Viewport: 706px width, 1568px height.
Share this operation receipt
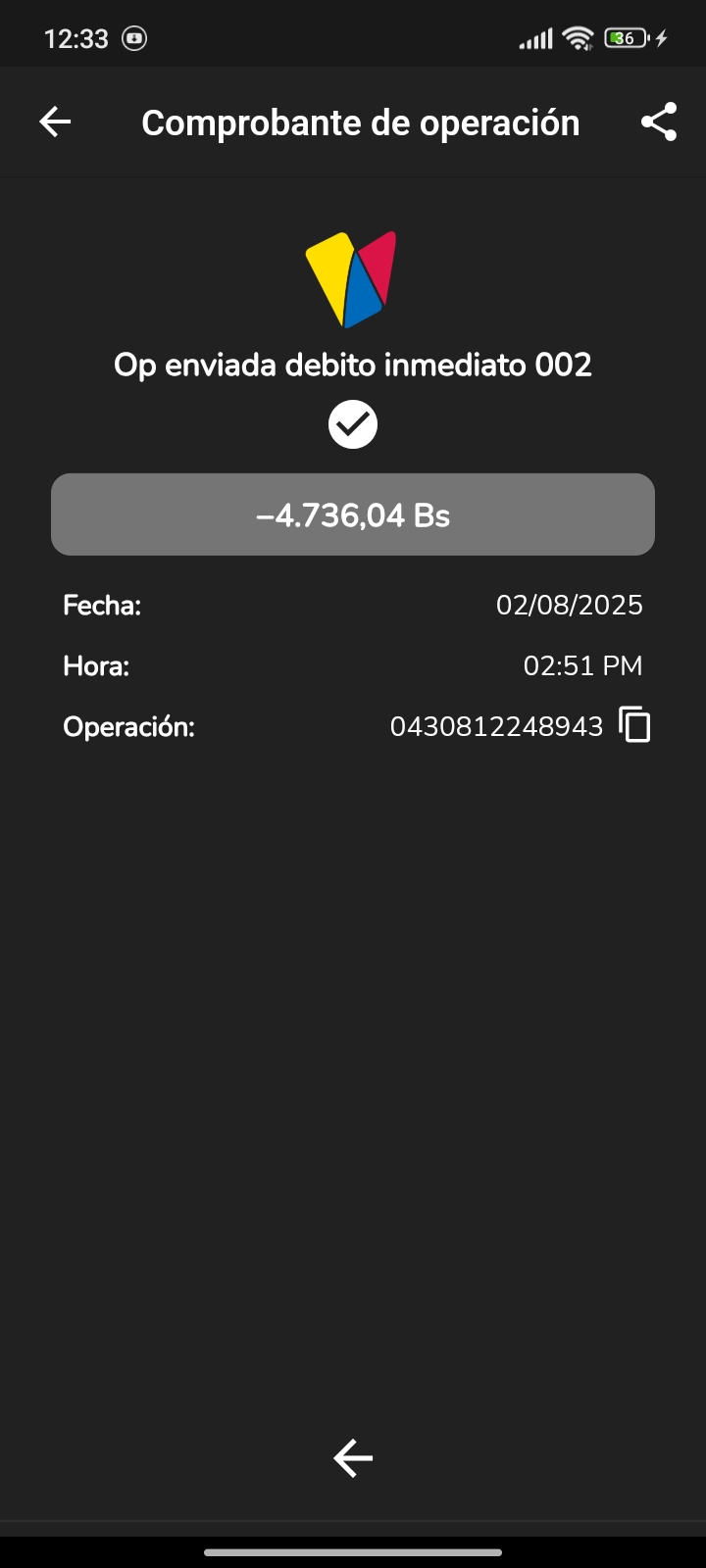(x=659, y=122)
